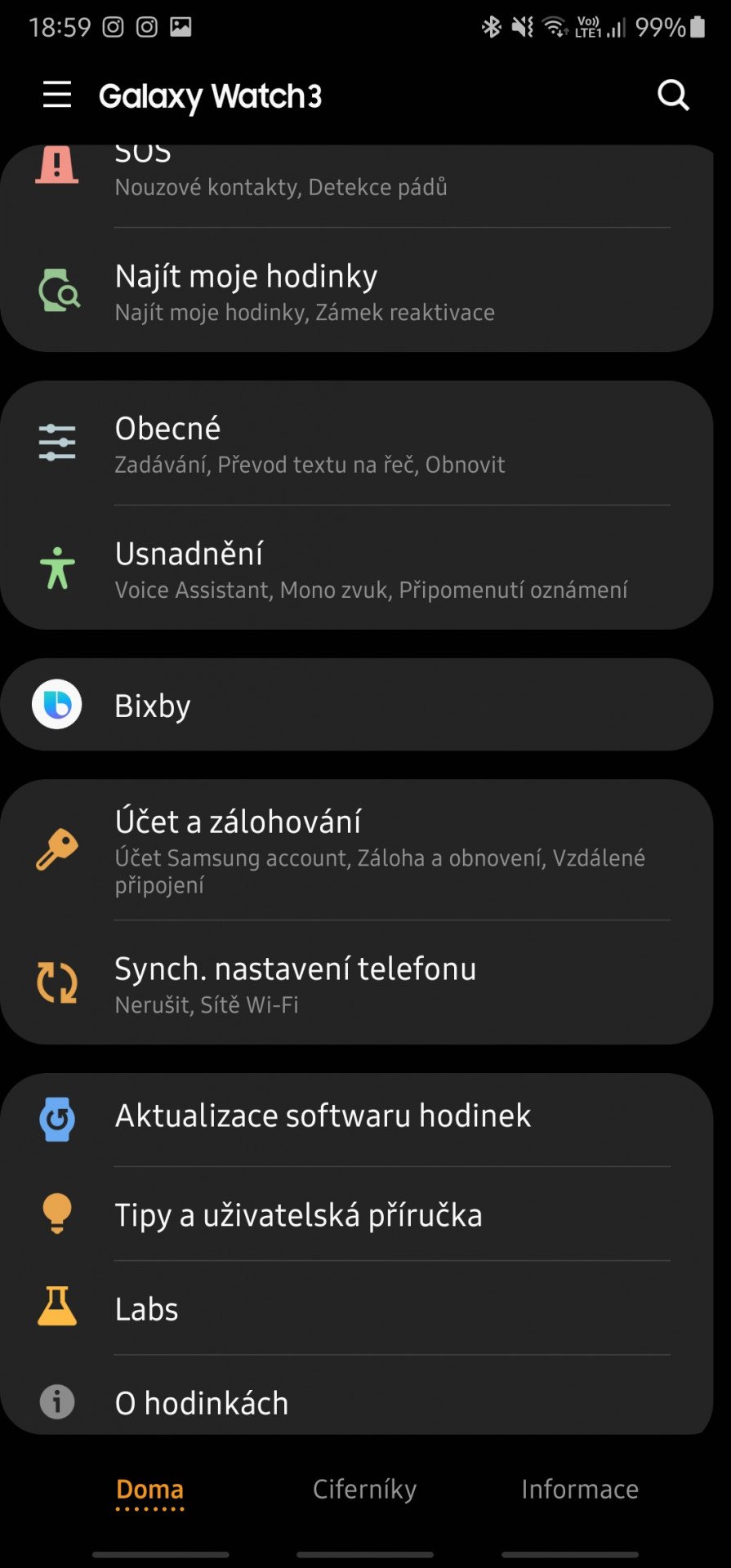Open Synch. nastavení telefonu

pos(357,982)
